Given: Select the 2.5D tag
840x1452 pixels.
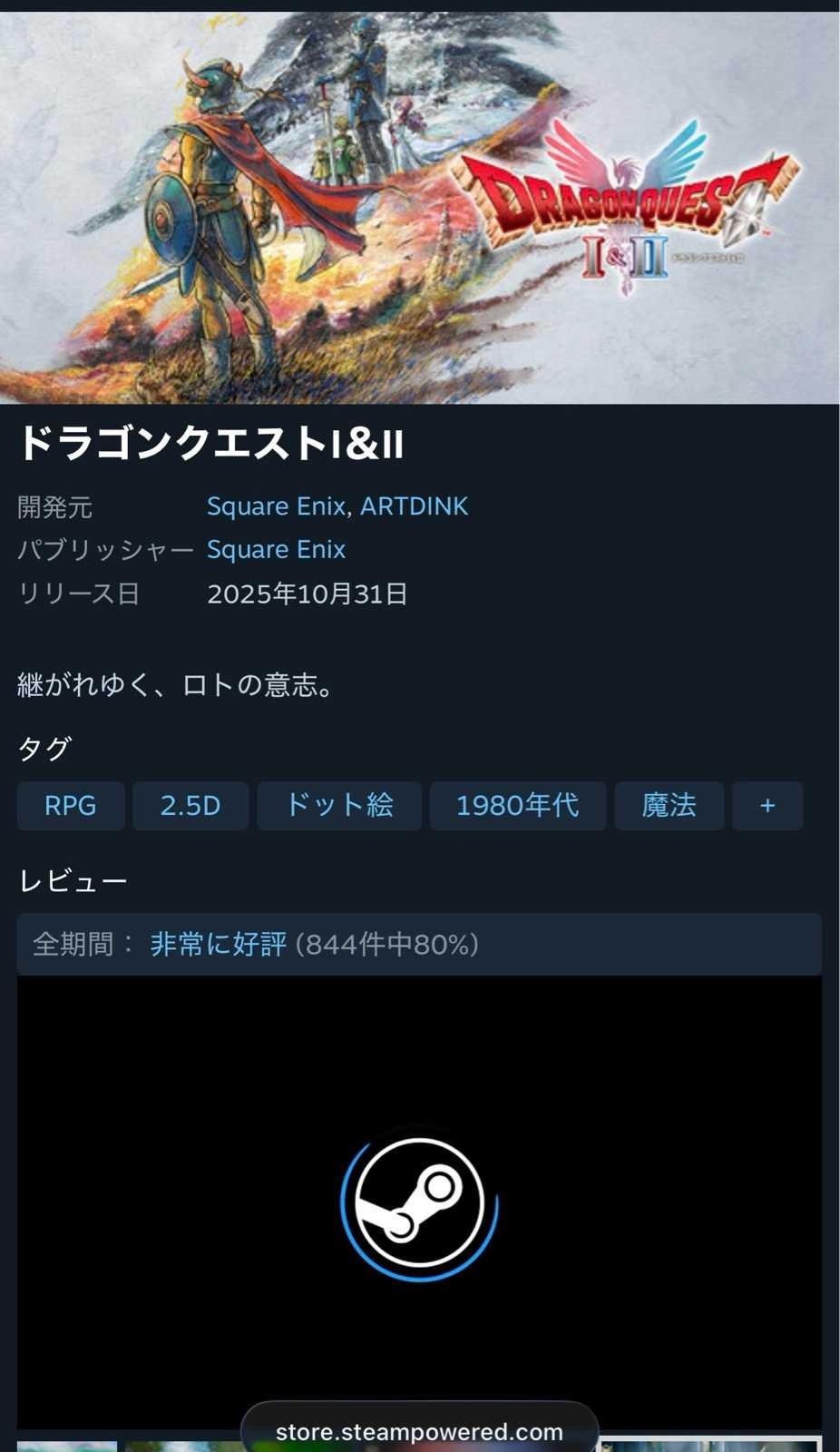Looking at the screenshot, I should 190,806.
